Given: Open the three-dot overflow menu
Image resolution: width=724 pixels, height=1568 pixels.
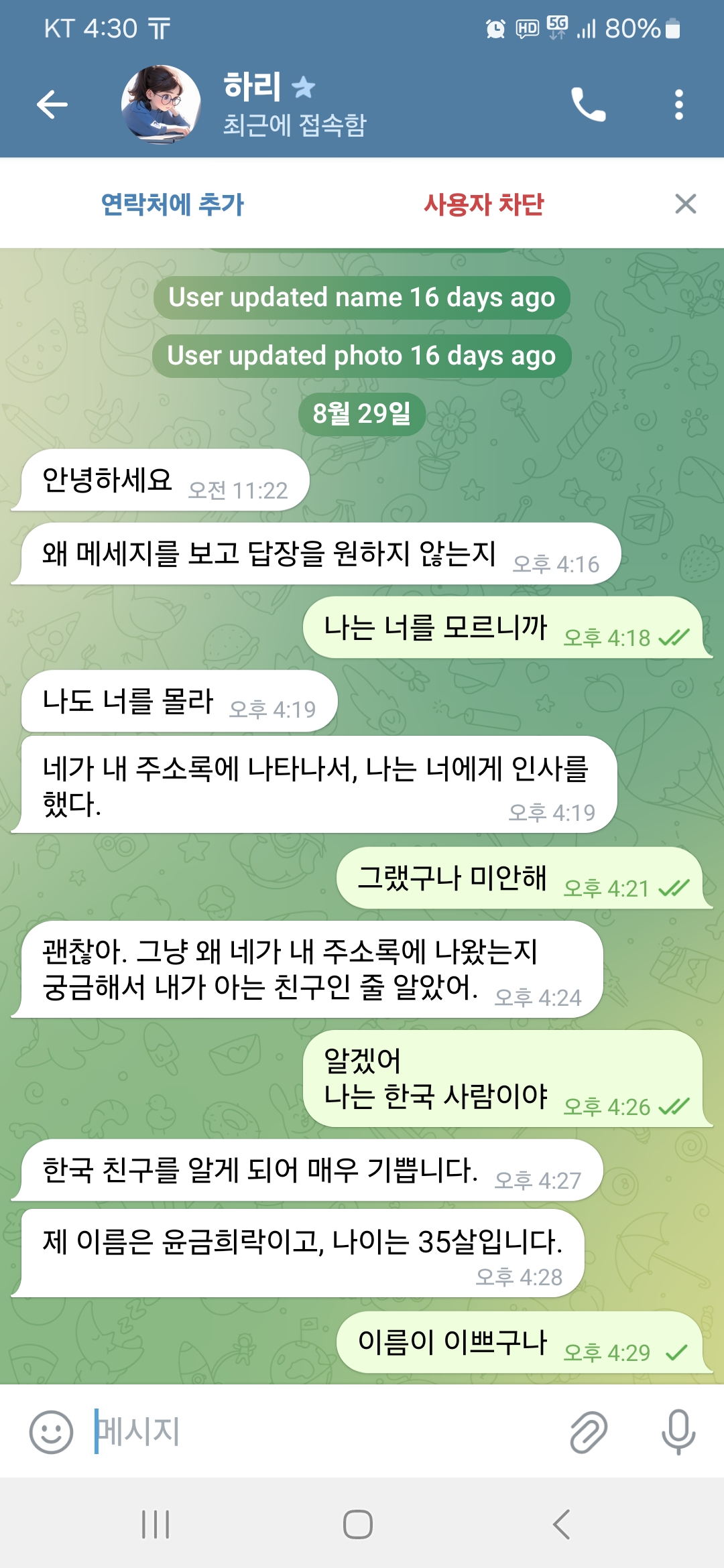Looking at the screenshot, I should tap(678, 105).
